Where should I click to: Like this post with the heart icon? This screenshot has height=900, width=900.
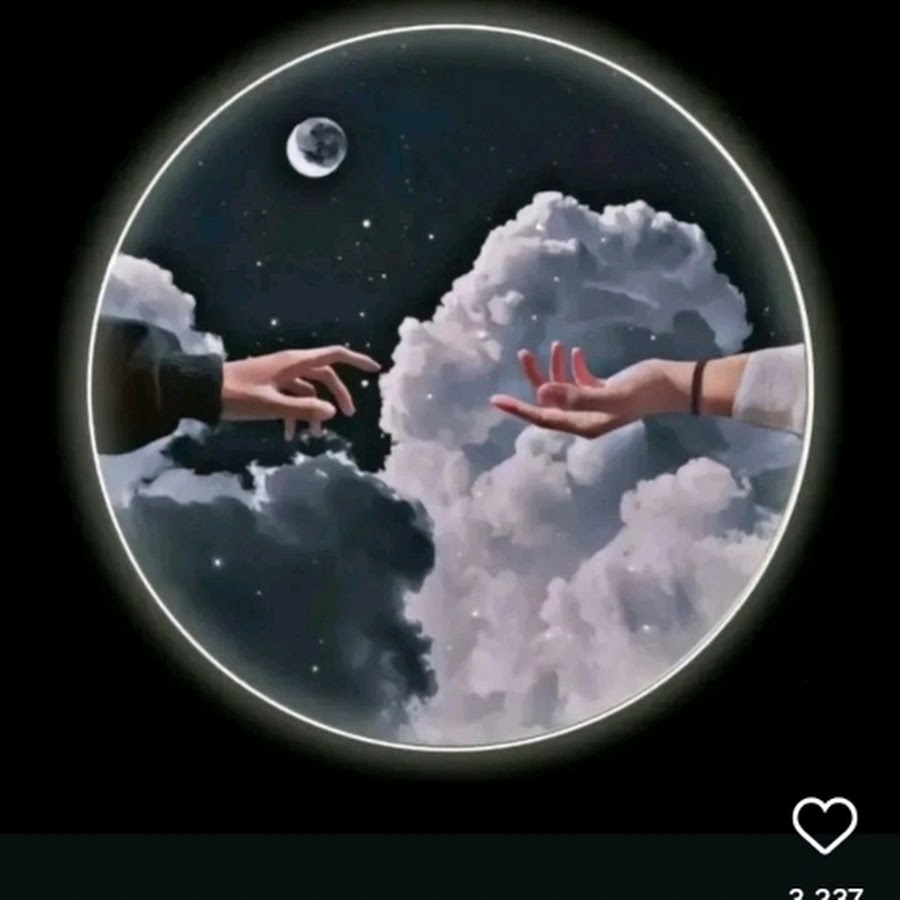click(824, 825)
